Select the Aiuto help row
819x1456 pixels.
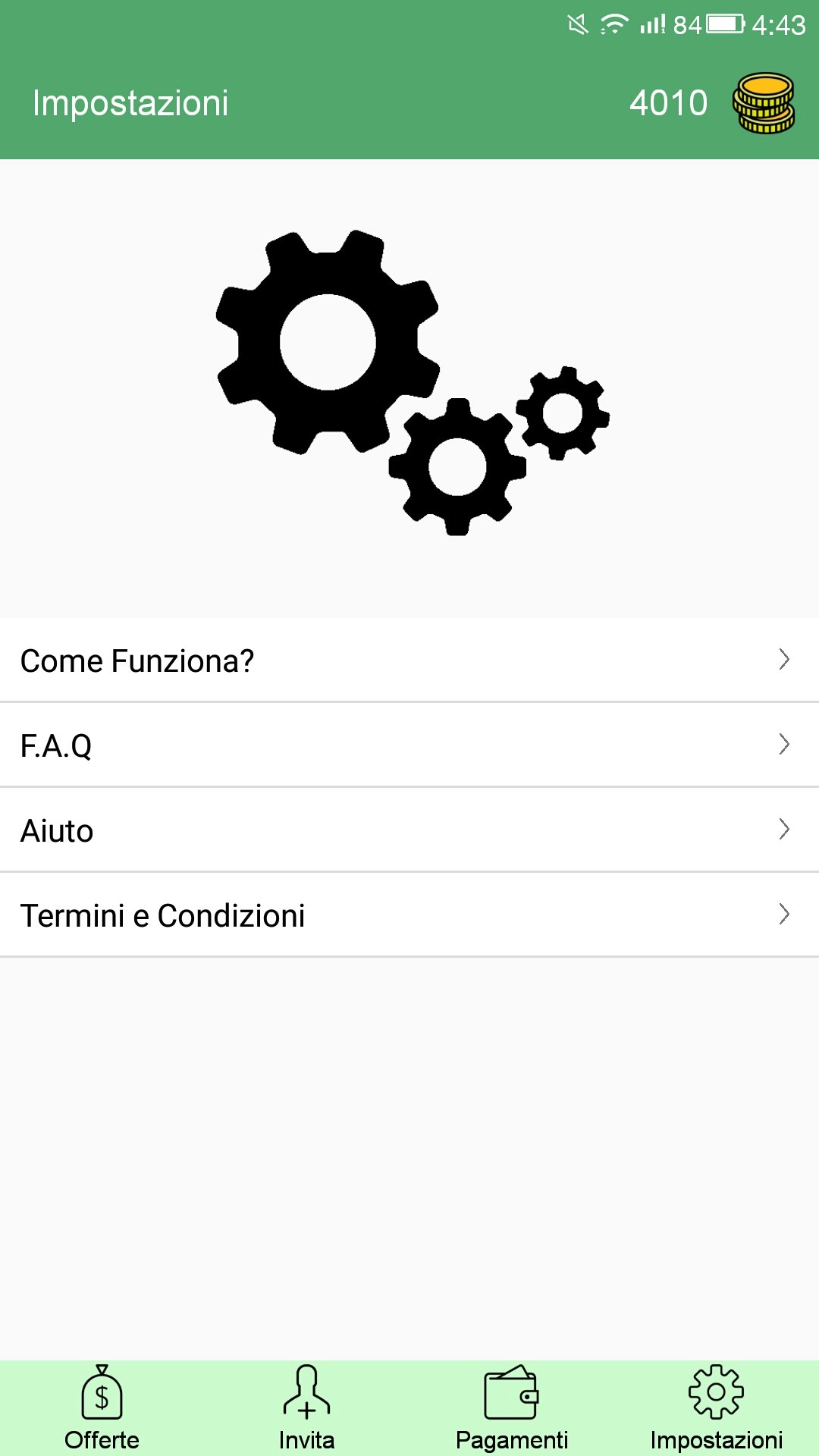pyautogui.click(x=409, y=830)
